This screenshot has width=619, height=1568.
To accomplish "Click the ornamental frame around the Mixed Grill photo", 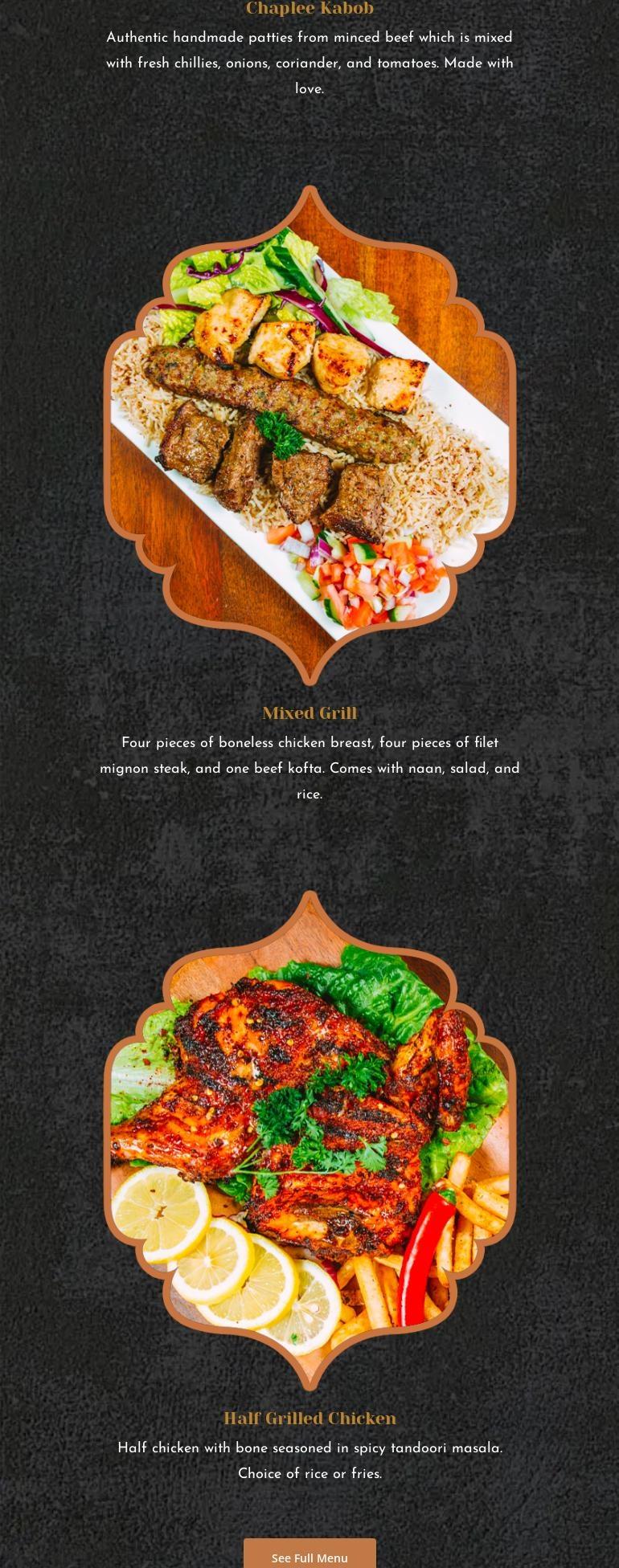I will (309, 193).
